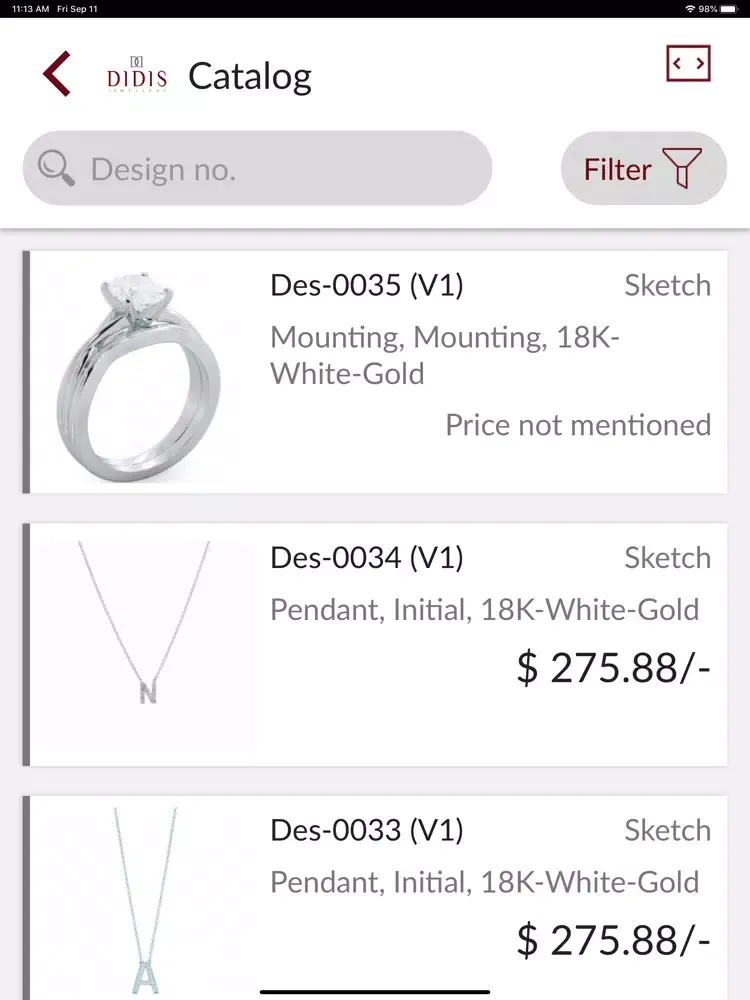Go back using the red arrow

point(57,75)
